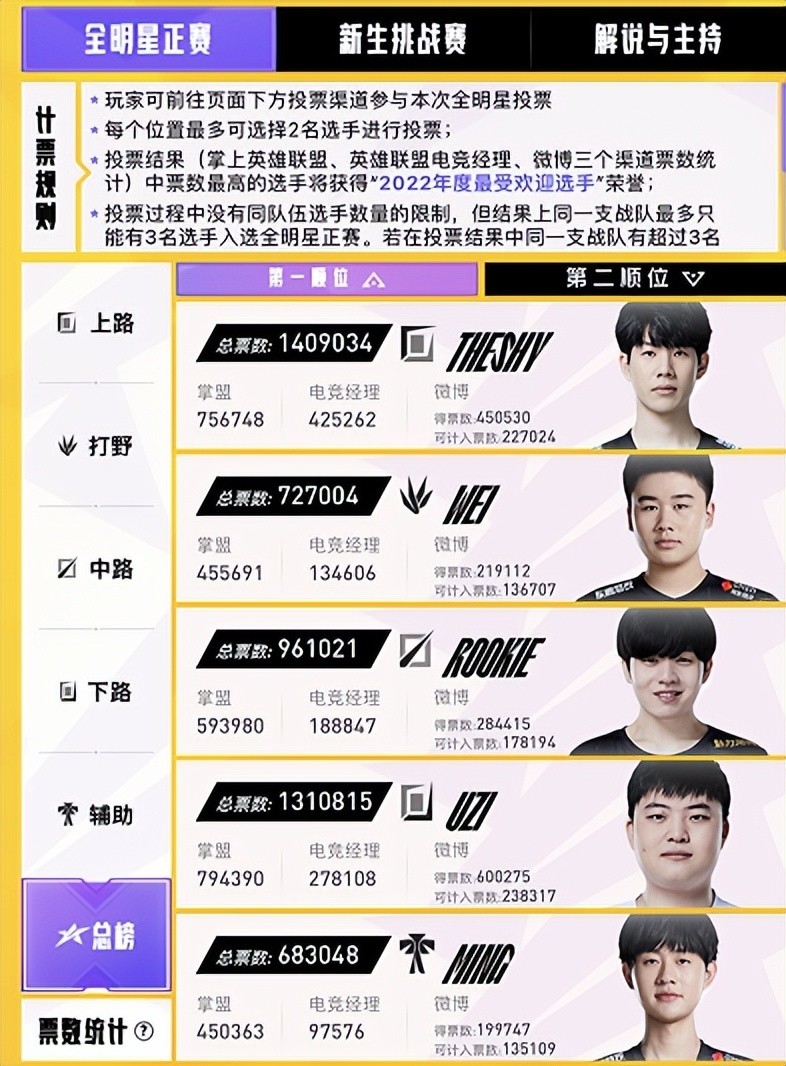Switch to the 新生挑战赛 tab
The width and height of the screenshot is (786, 1066).
(403, 40)
